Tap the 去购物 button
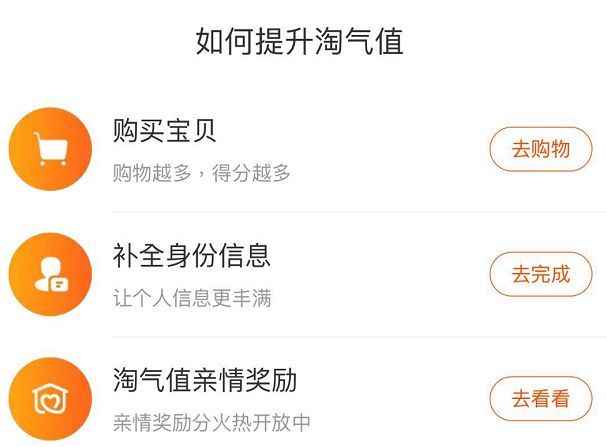This screenshot has width=607, height=447. click(540, 150)
